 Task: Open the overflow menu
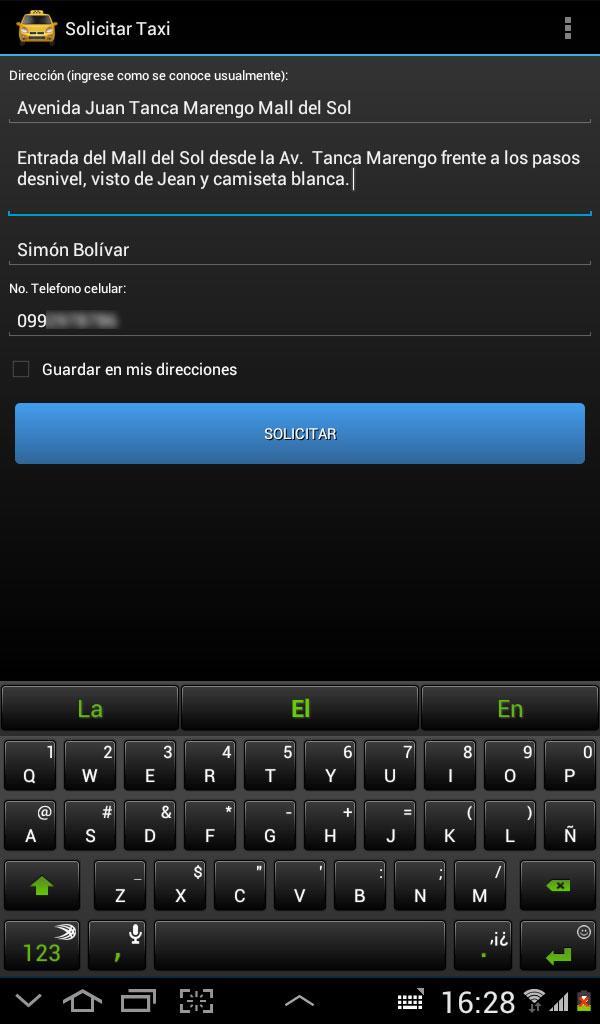point(567,28)
